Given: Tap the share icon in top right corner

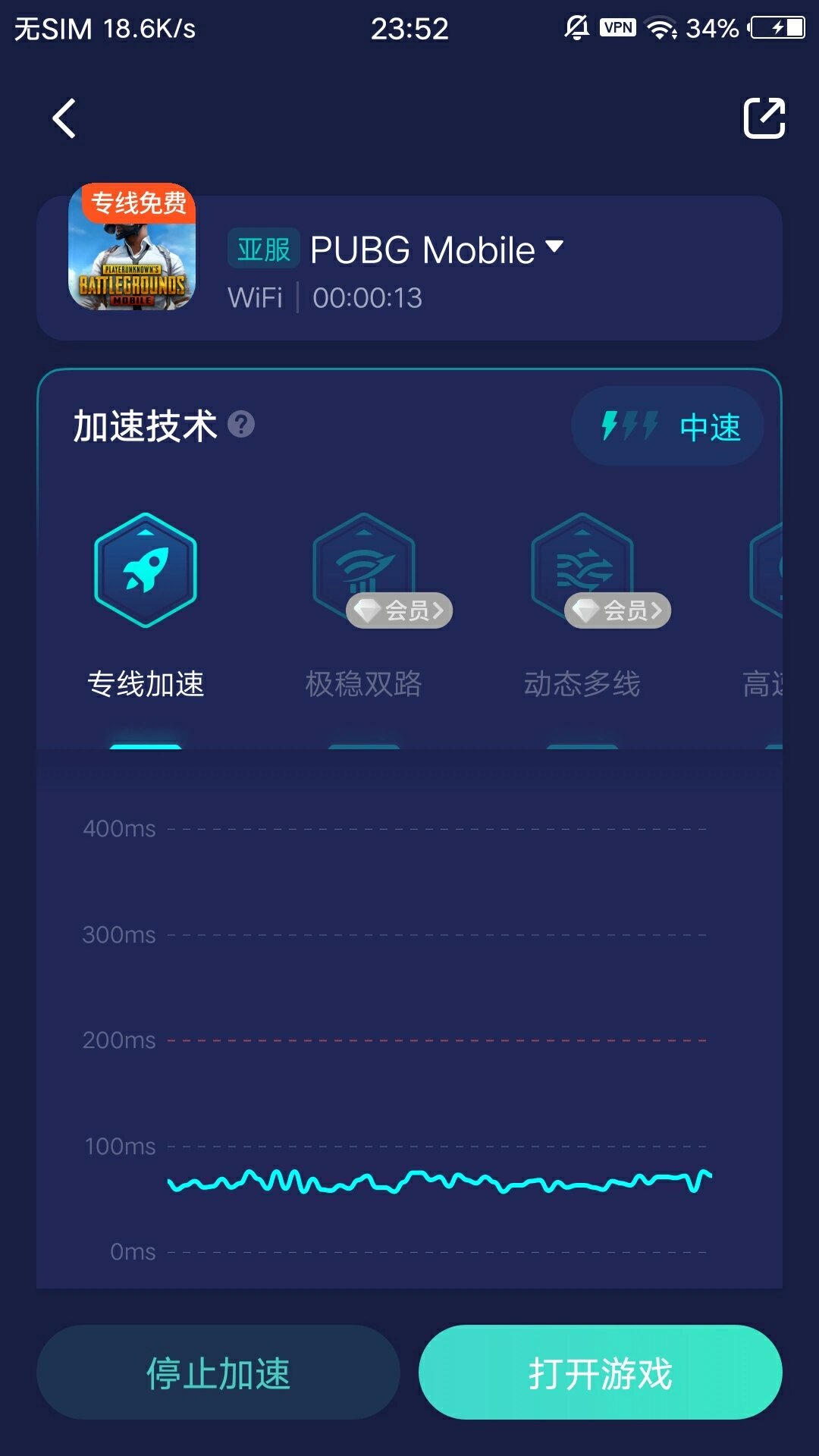Looking at the screenshot, I should click(764, 118).
